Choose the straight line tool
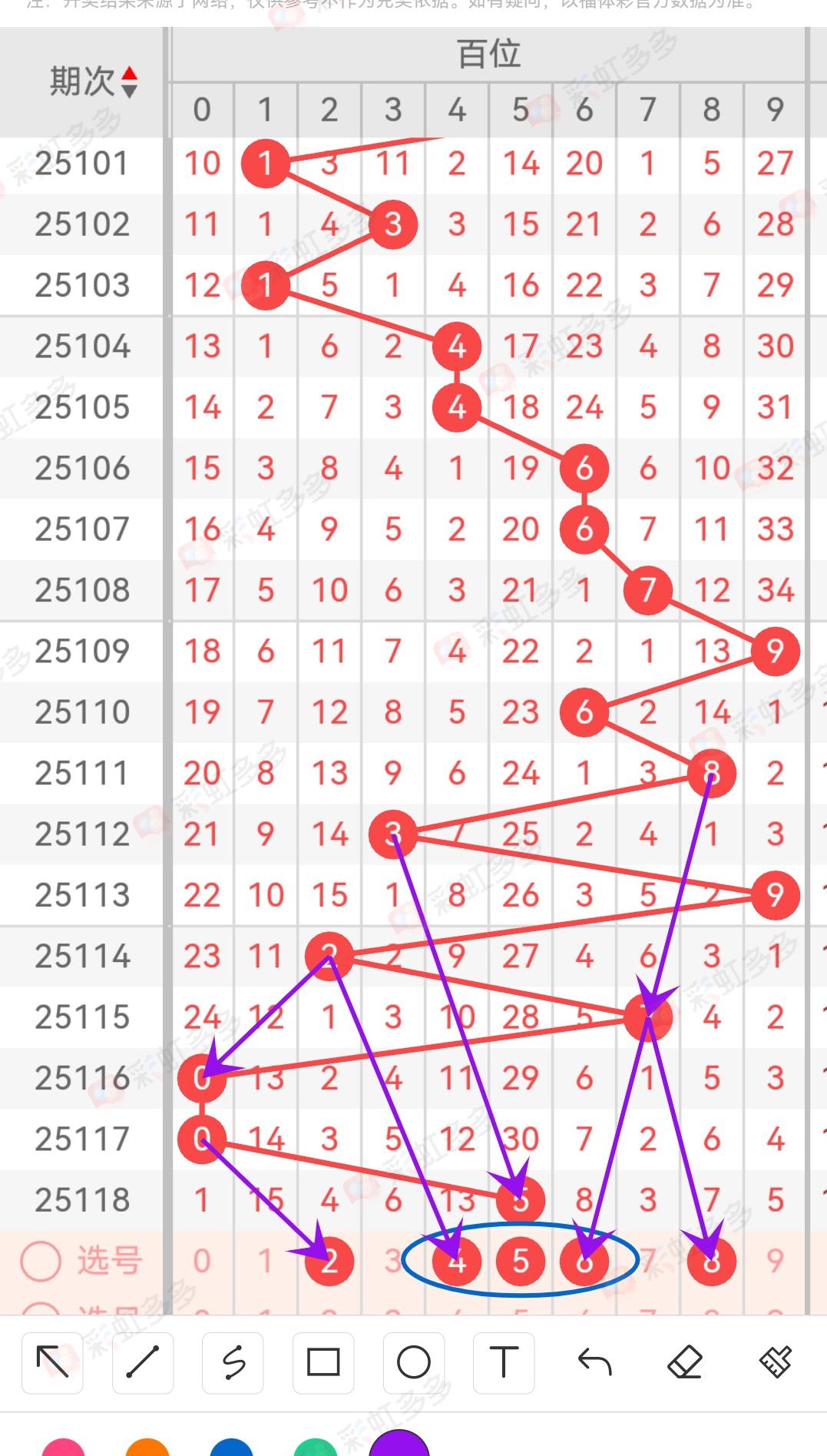 coord(142,1363)
